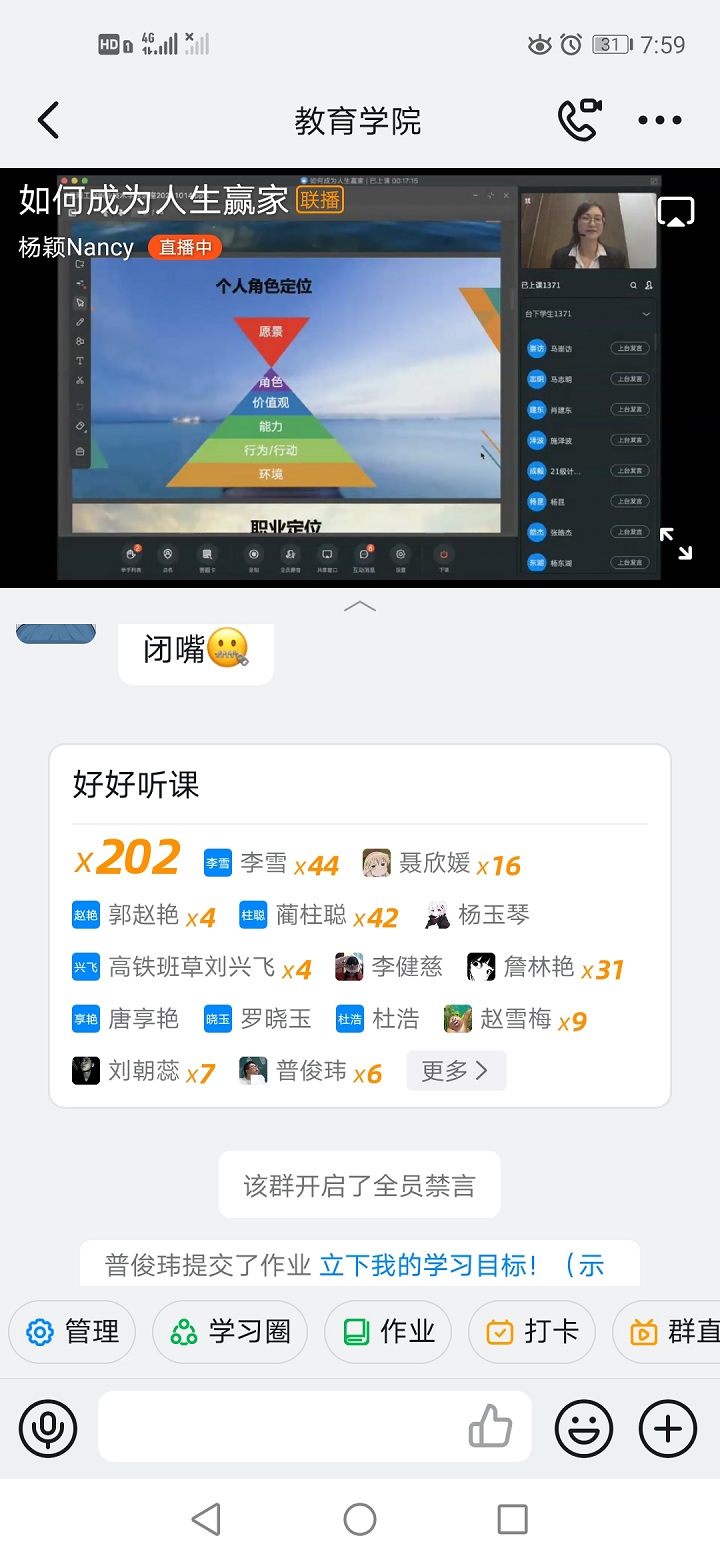The height and width of the screenshot is (1560, 720).
Task: Send a thumbs-up like
Action: point(491,1427)
